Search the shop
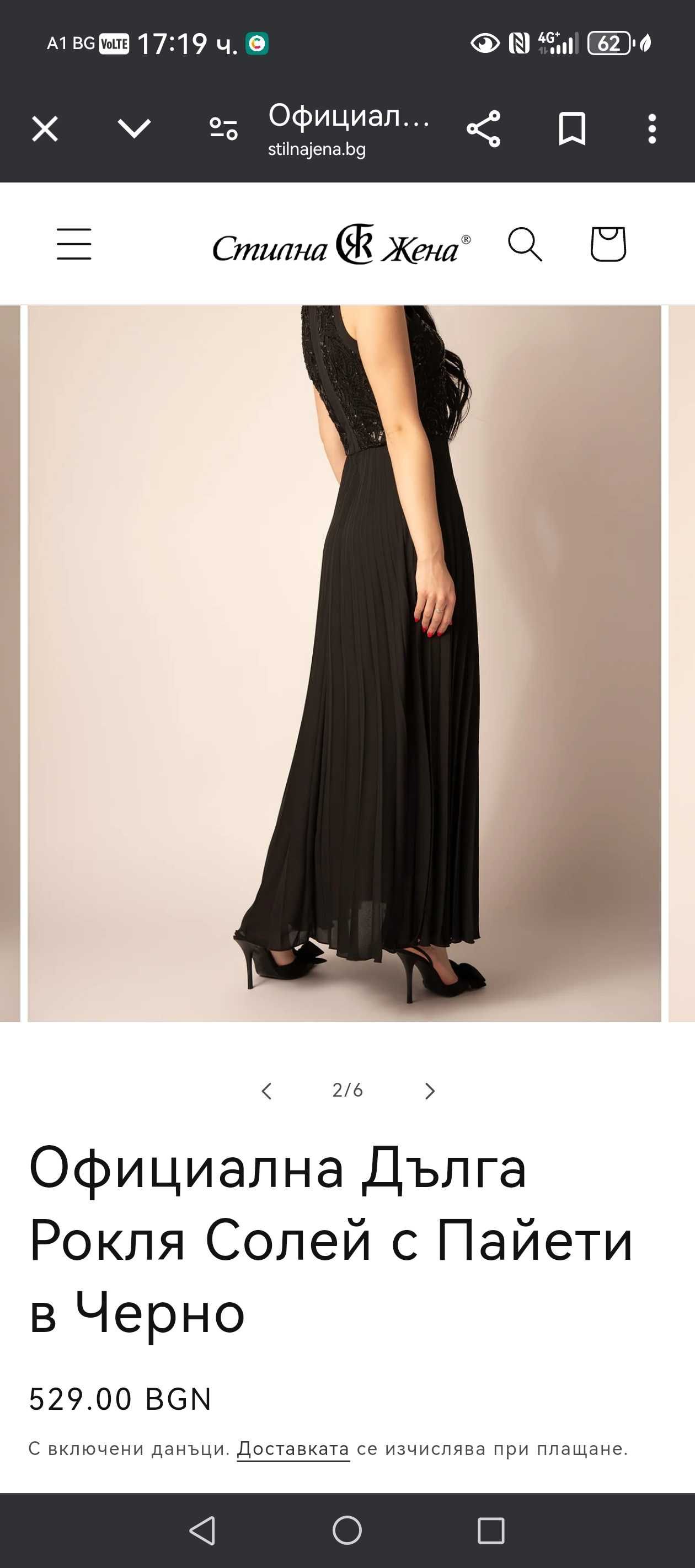This screenshot has height=1568, width=695. (x=525, y=245)
